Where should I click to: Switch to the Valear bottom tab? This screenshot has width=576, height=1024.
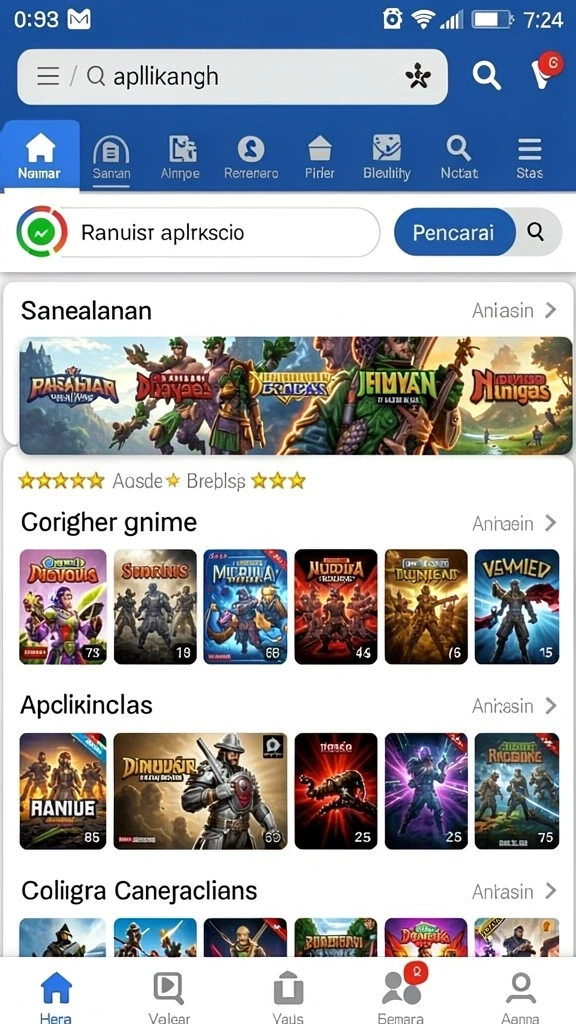point(169,996)
